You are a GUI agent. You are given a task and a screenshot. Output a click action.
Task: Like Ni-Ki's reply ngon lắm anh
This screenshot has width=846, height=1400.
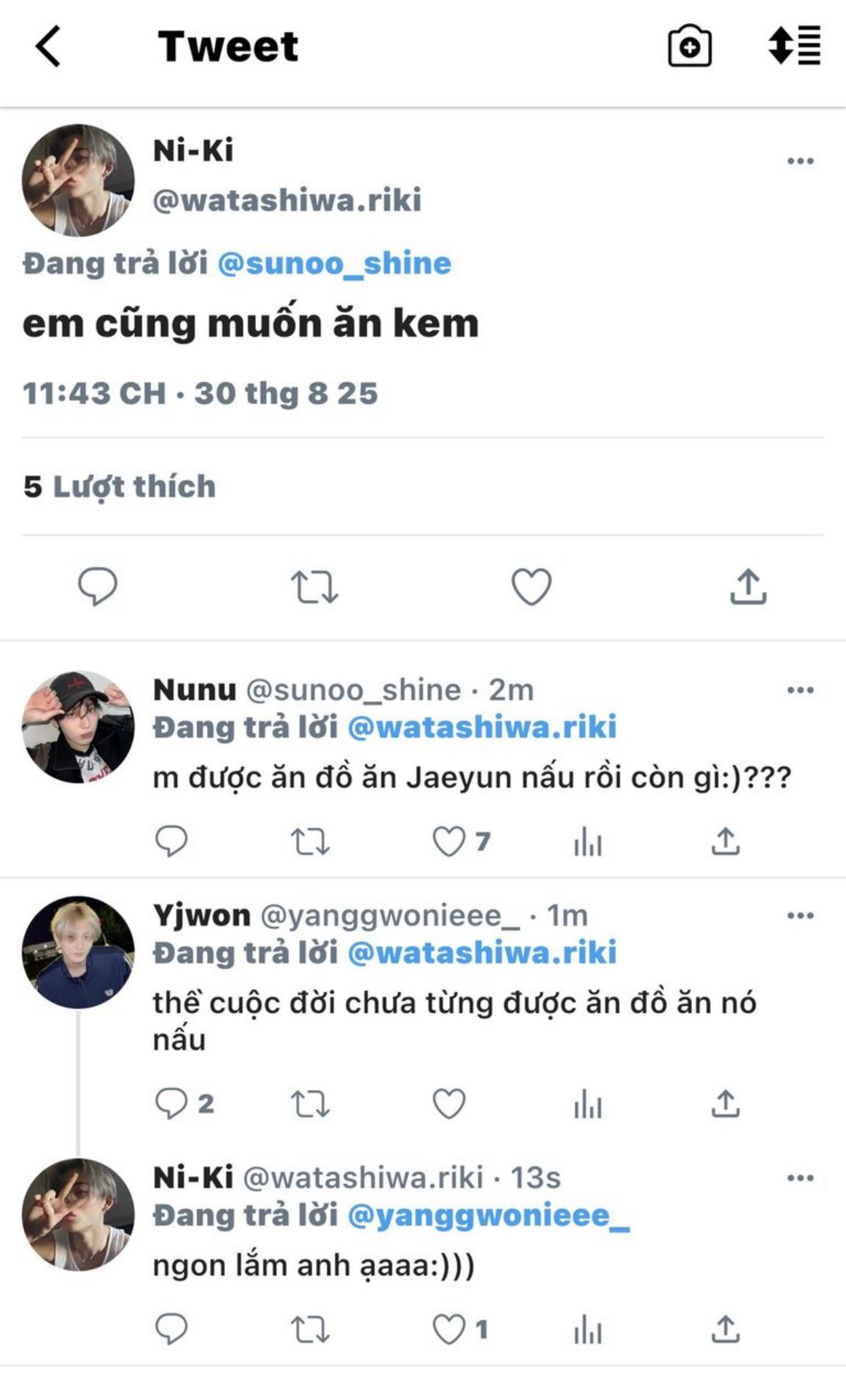[449, 1330]
